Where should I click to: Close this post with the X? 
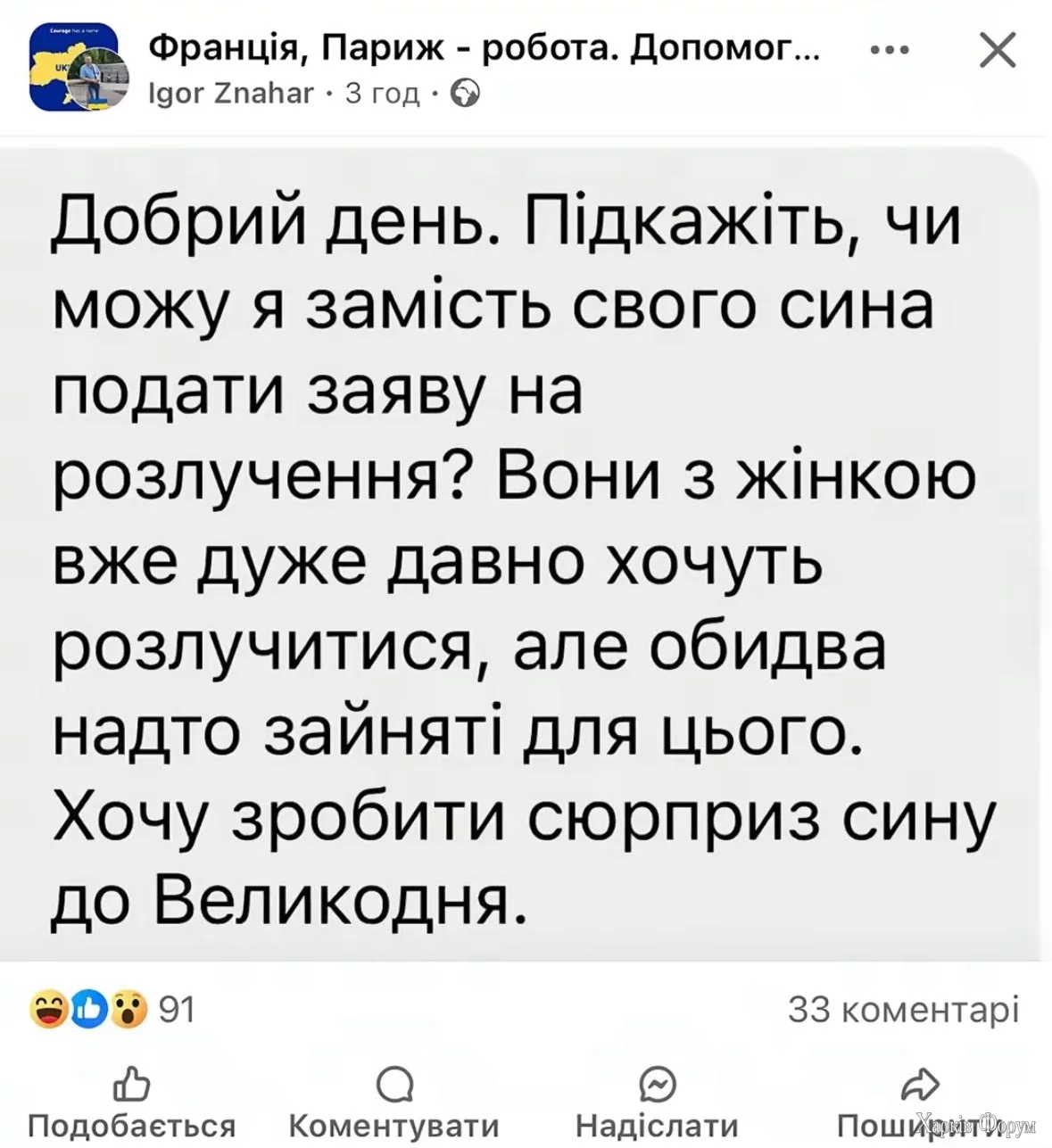point(997,48)
